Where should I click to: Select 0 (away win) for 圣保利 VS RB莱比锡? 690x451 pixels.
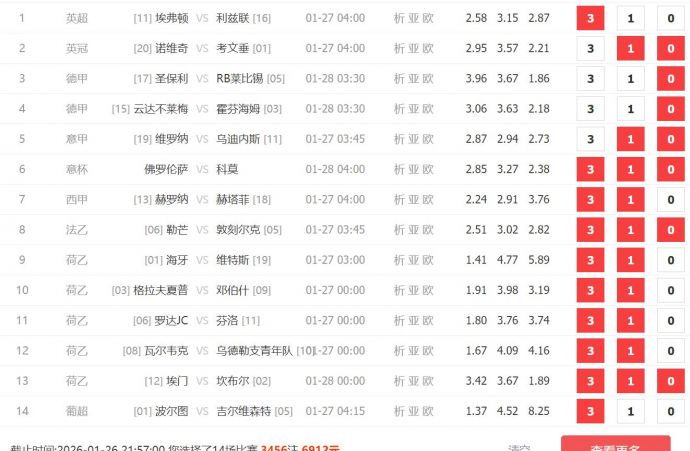669,78
